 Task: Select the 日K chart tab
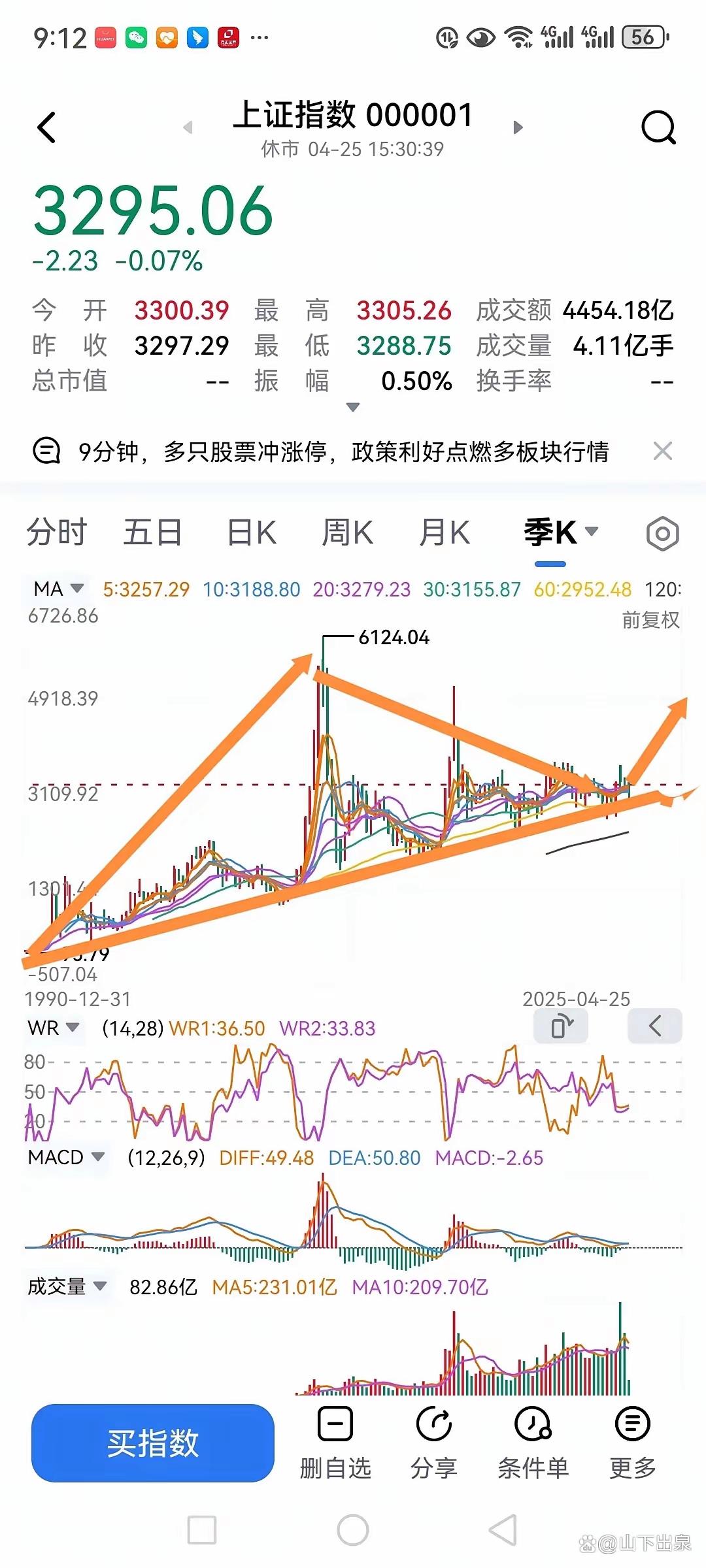(x=252, y=532)
